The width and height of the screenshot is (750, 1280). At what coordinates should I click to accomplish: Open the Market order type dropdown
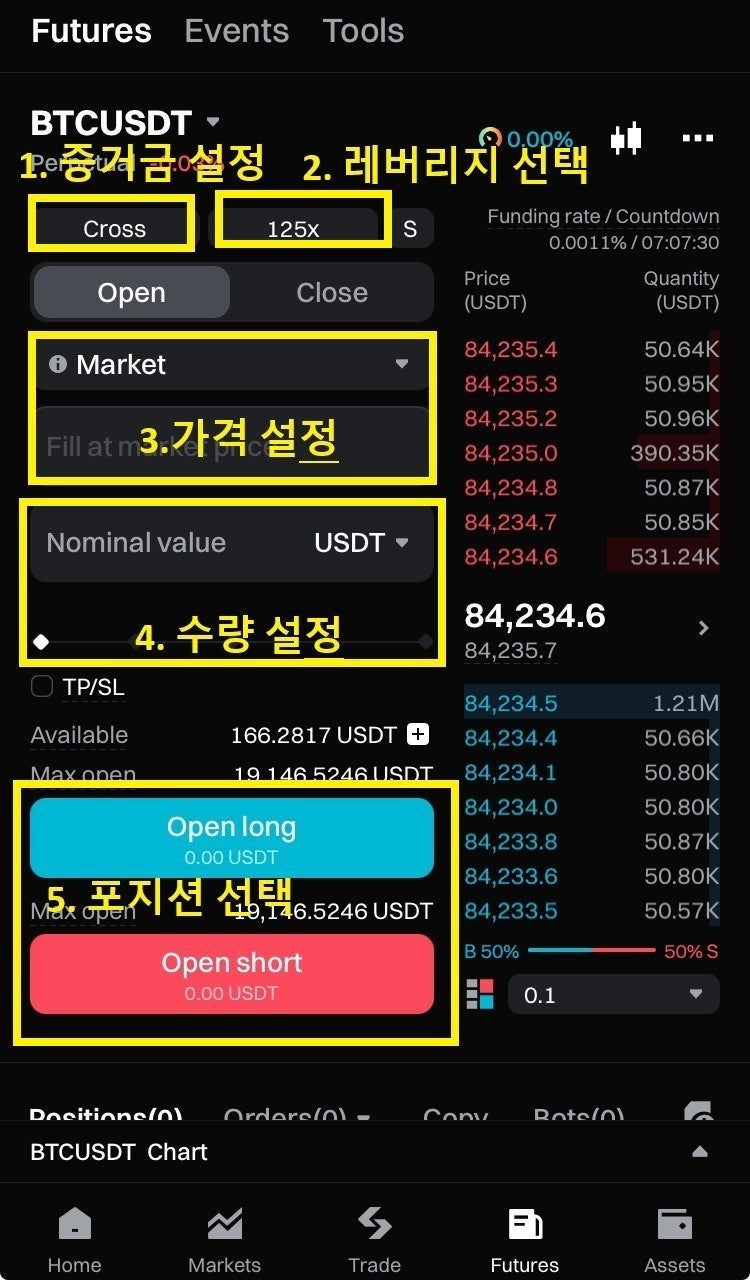(x=232, y=364)
